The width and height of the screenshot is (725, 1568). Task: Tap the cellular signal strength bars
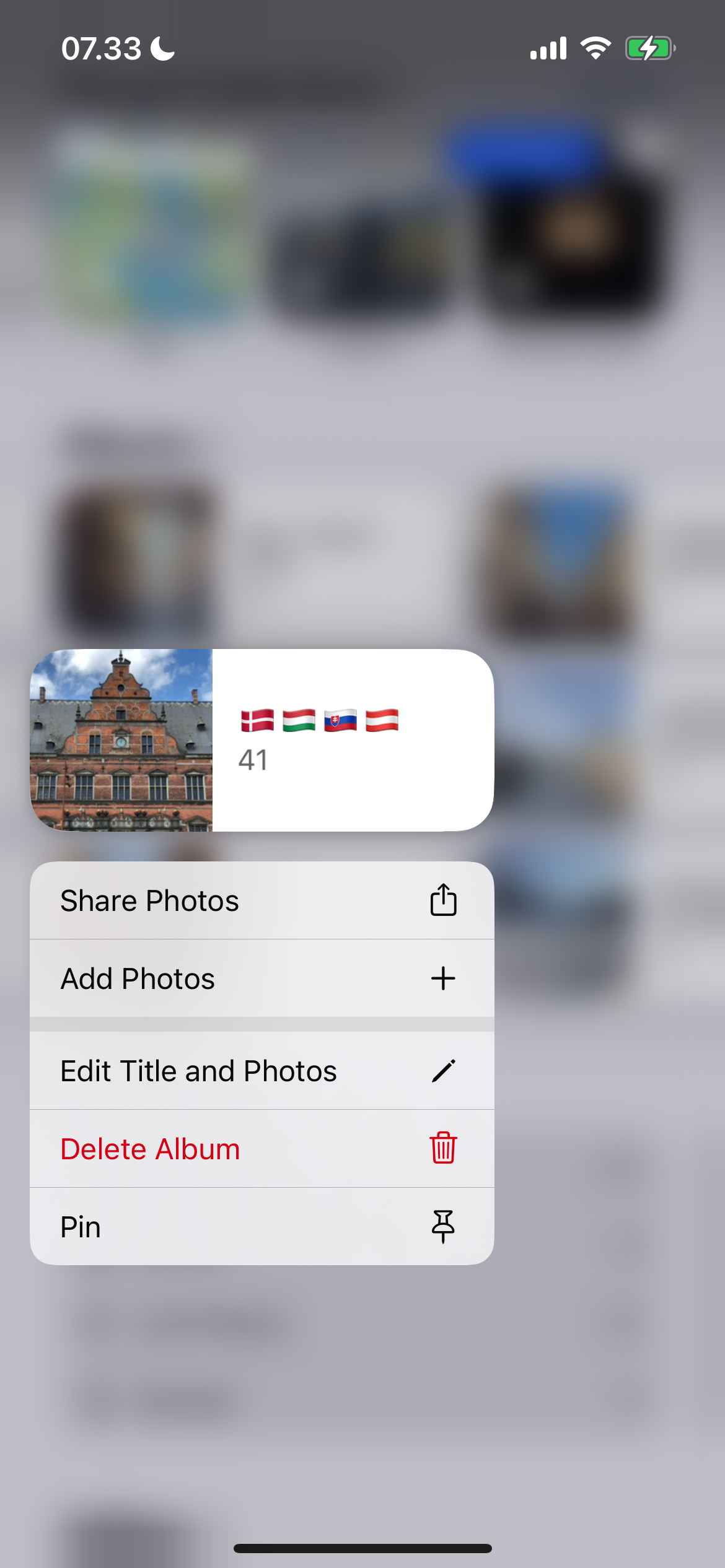point(547,47)
